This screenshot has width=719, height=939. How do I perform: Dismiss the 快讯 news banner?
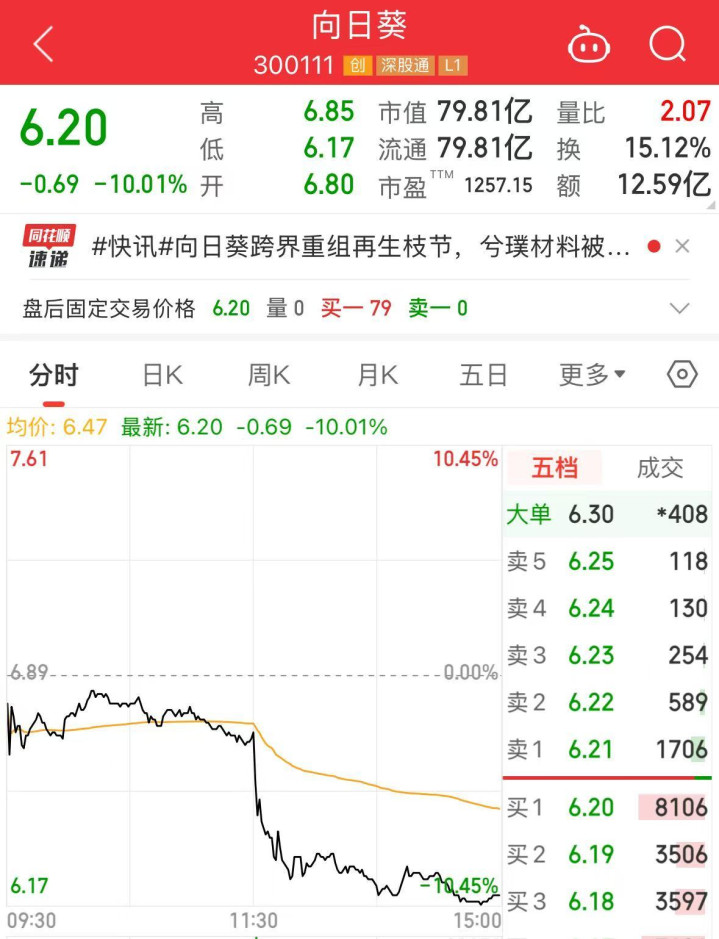[682, 246]
